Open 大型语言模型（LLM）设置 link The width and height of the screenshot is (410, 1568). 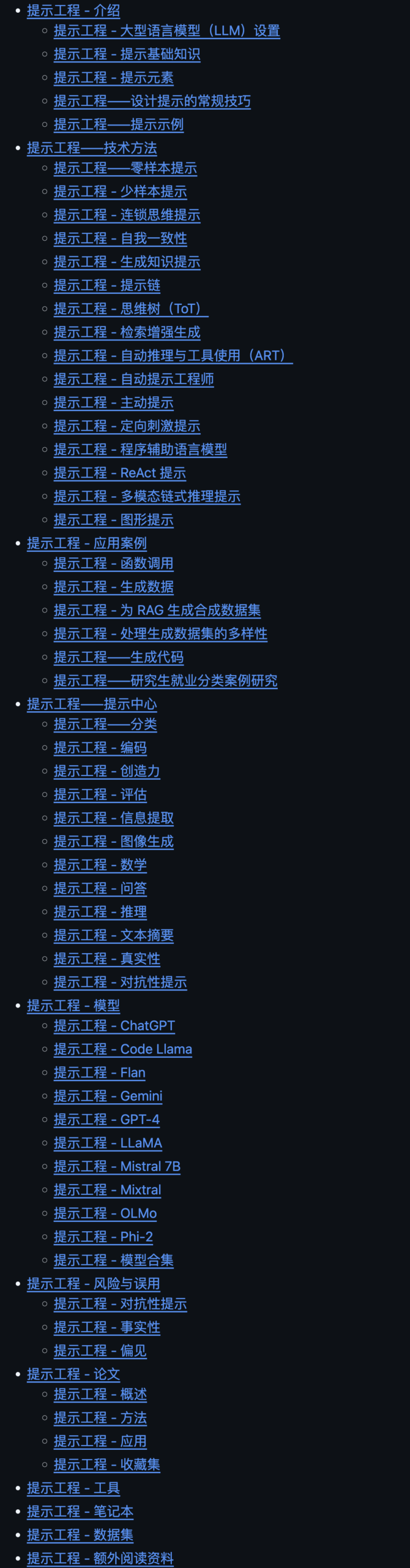coord(166,31)
